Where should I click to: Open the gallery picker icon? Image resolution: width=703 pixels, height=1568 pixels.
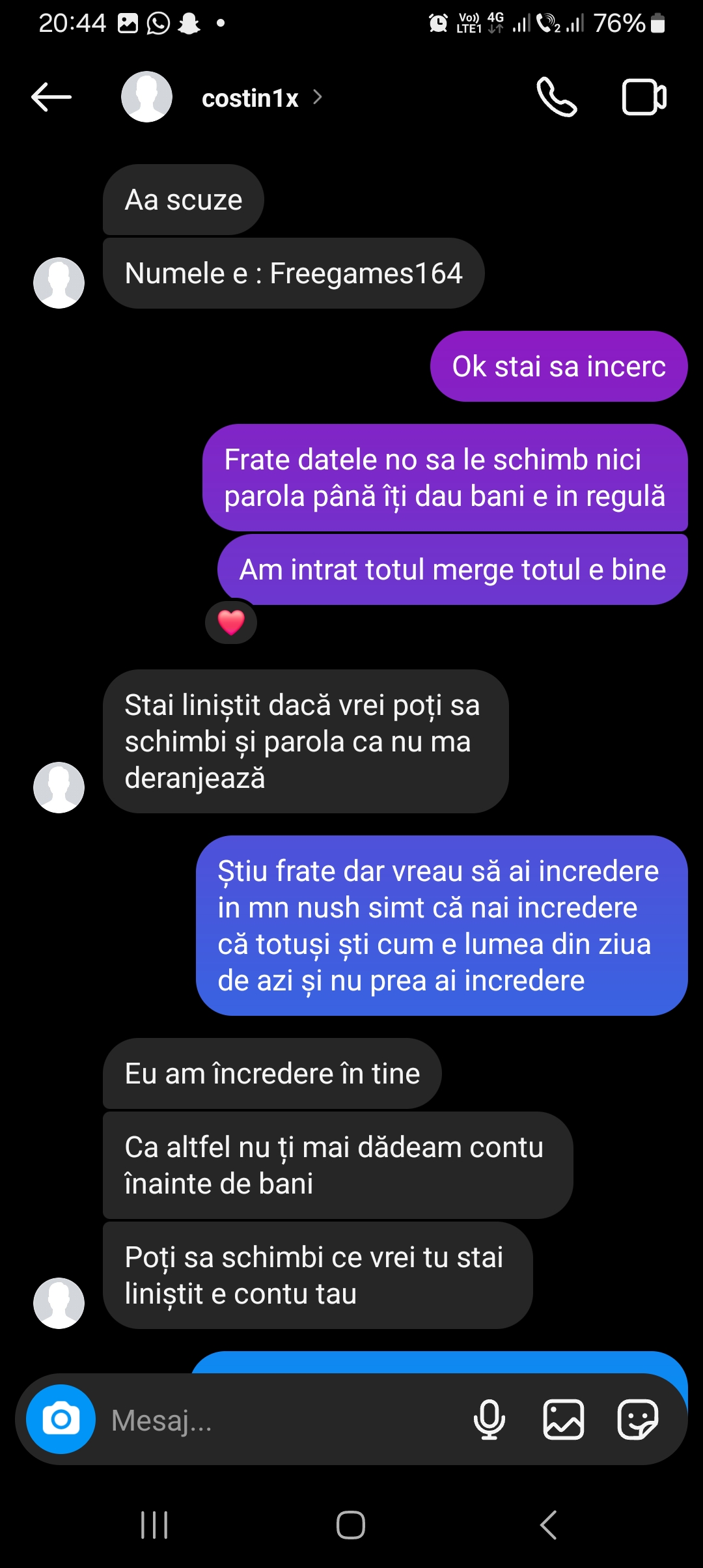563,1420
